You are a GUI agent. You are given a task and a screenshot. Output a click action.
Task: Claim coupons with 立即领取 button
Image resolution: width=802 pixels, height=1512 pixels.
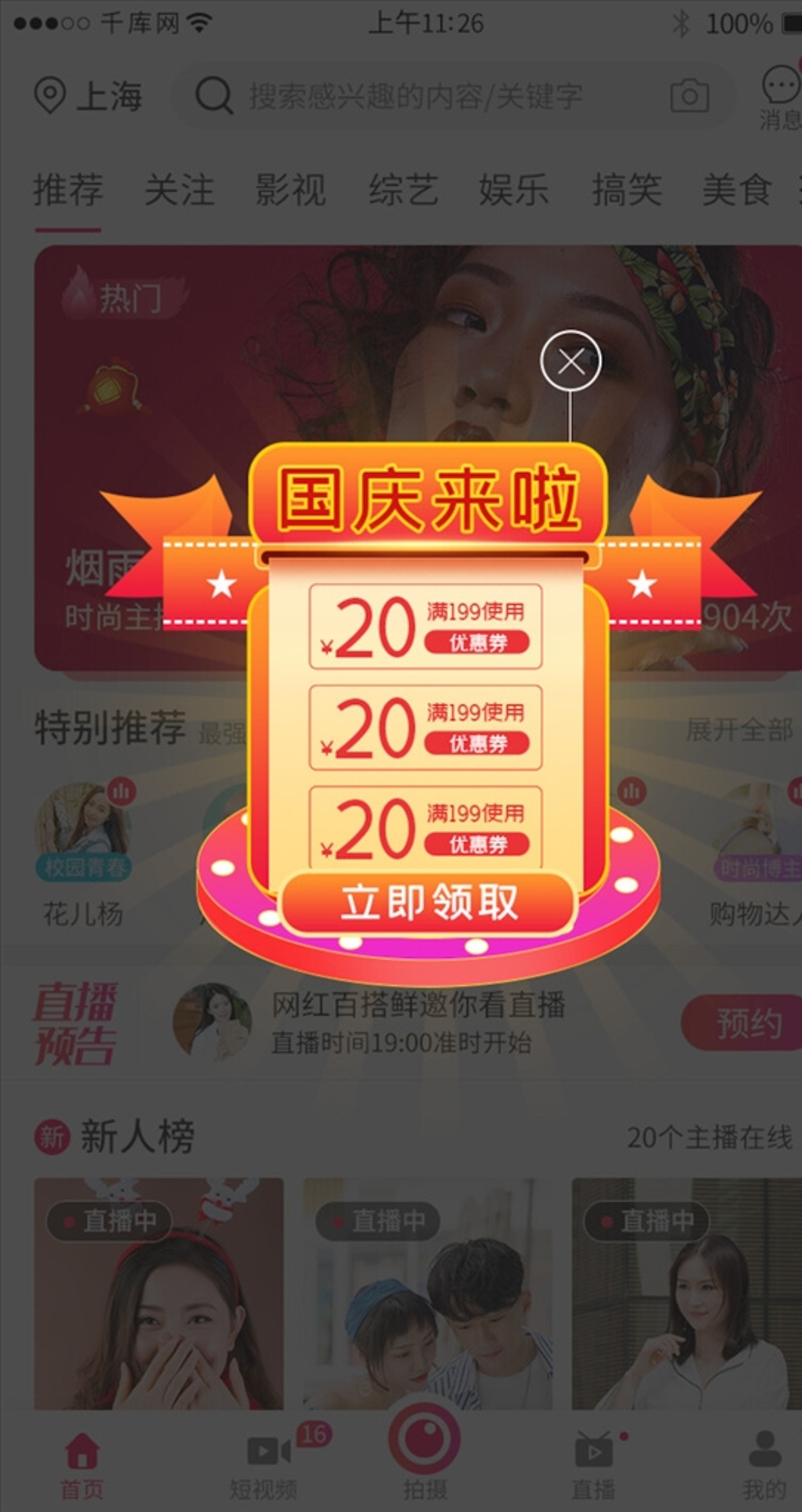click(x=428, y=902)
